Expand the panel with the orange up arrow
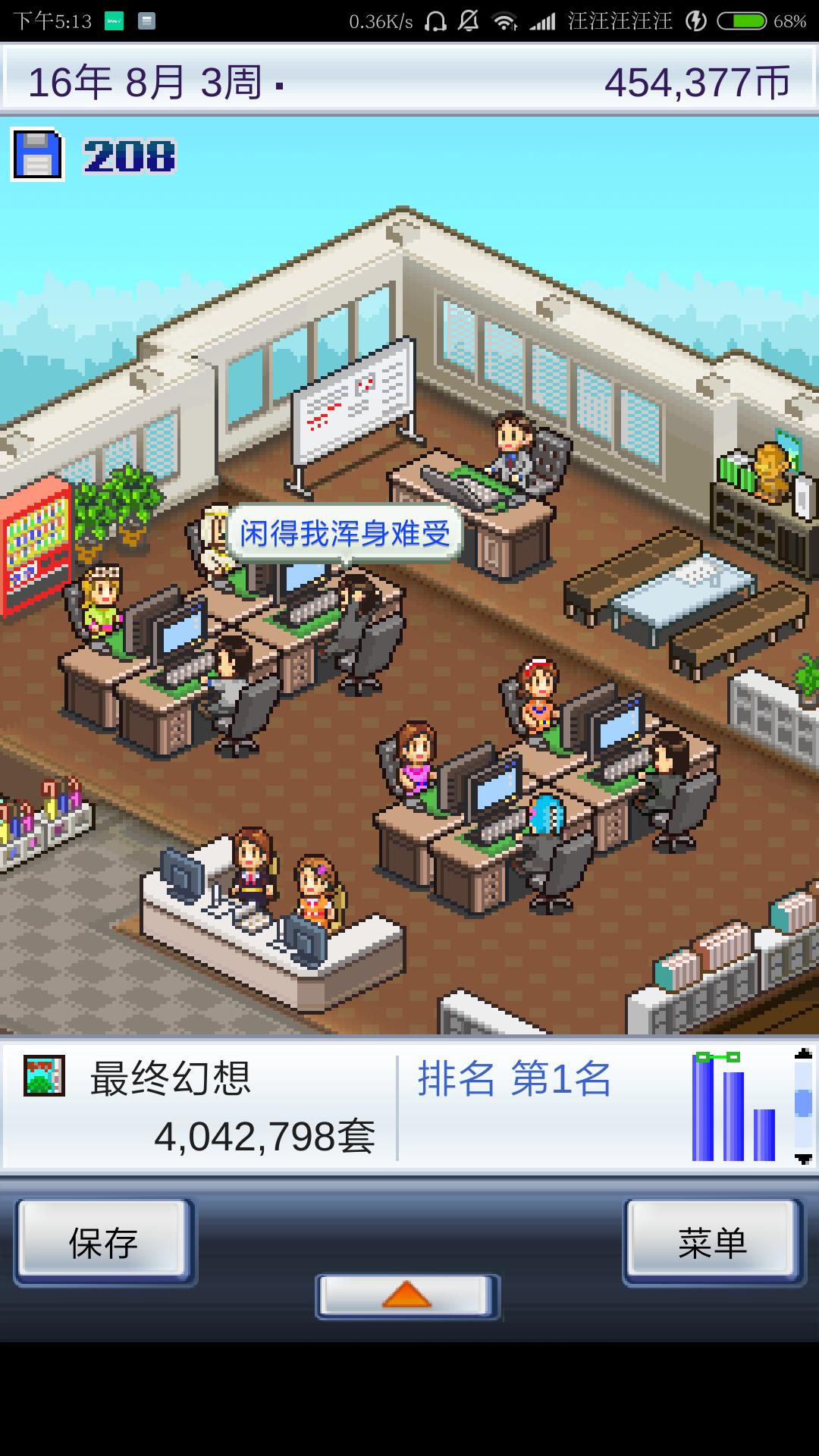The height and width of the screenshot is (1456, 819). tap(407, 1296)
